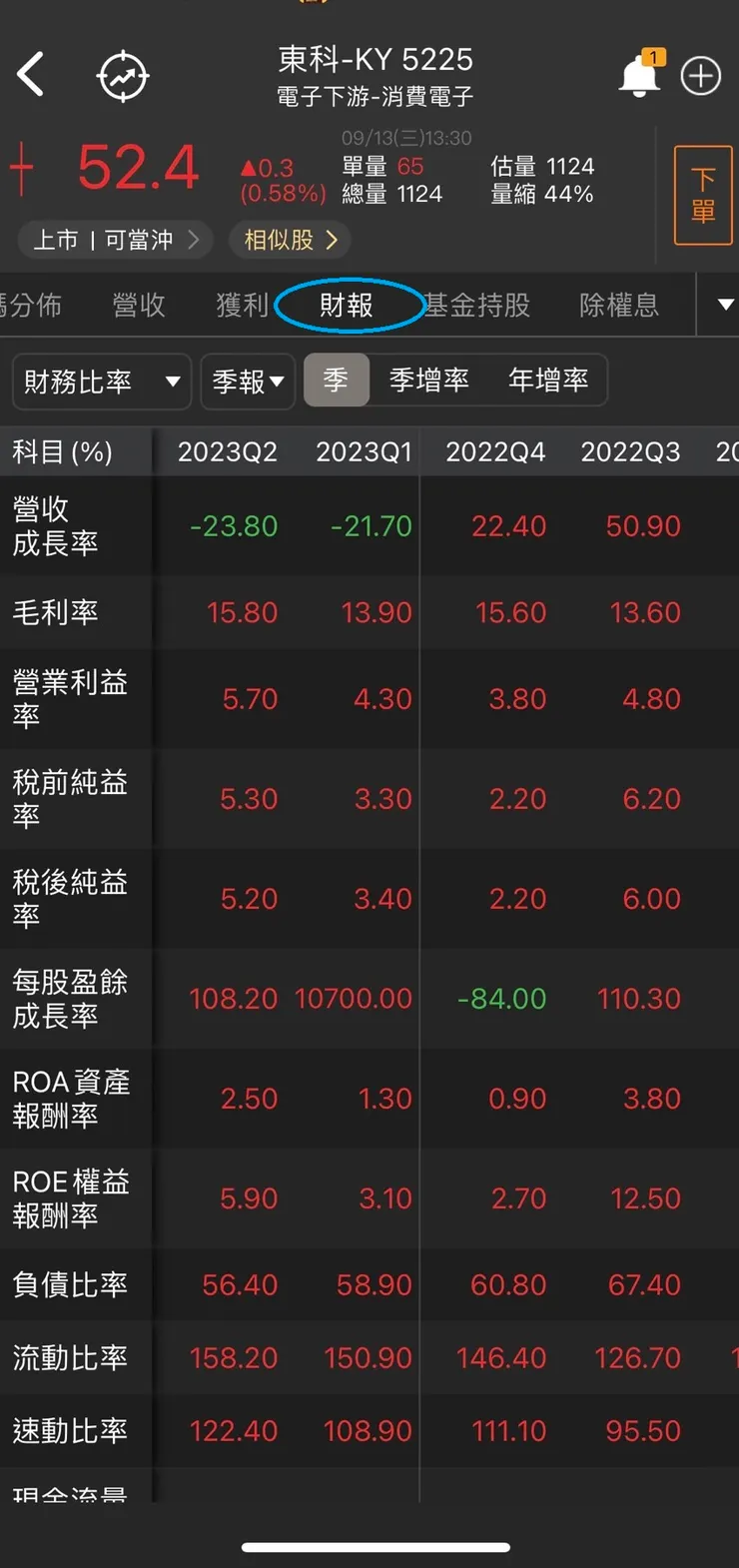
Task: Open the 季報 report period dropdown
Action: (x=248, y=381)
